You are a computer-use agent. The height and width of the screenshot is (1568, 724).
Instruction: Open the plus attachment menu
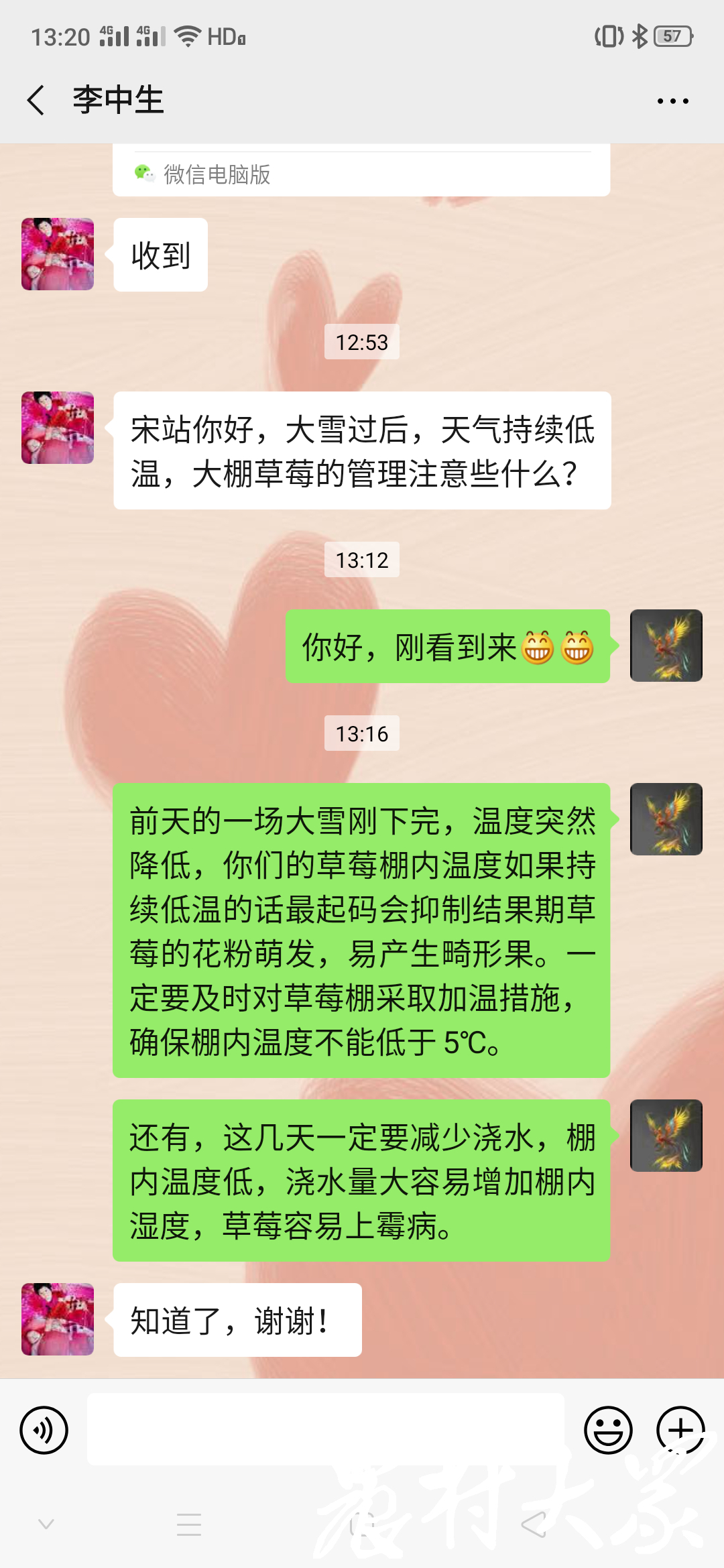point(680,1430)
